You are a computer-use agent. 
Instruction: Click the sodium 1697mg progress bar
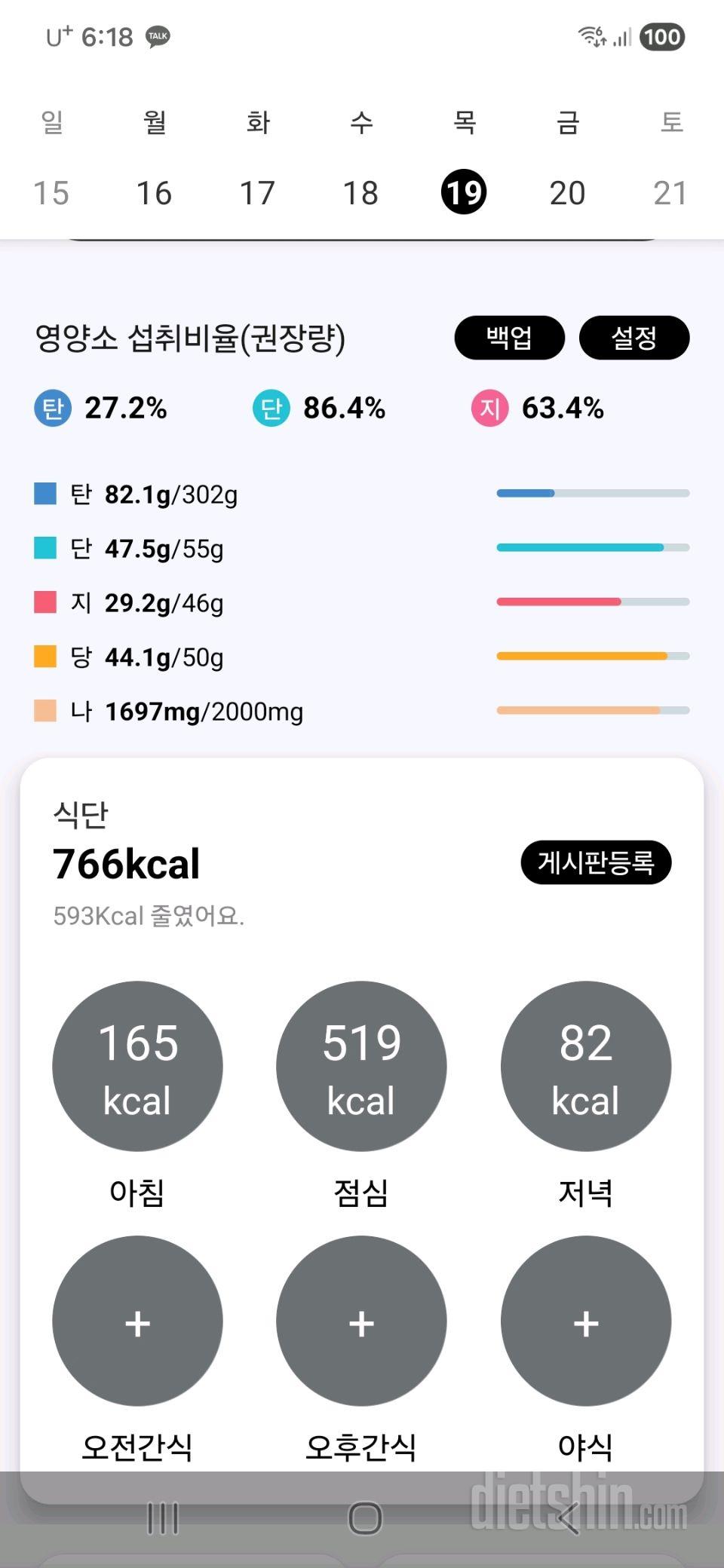(x=593, y=709)
